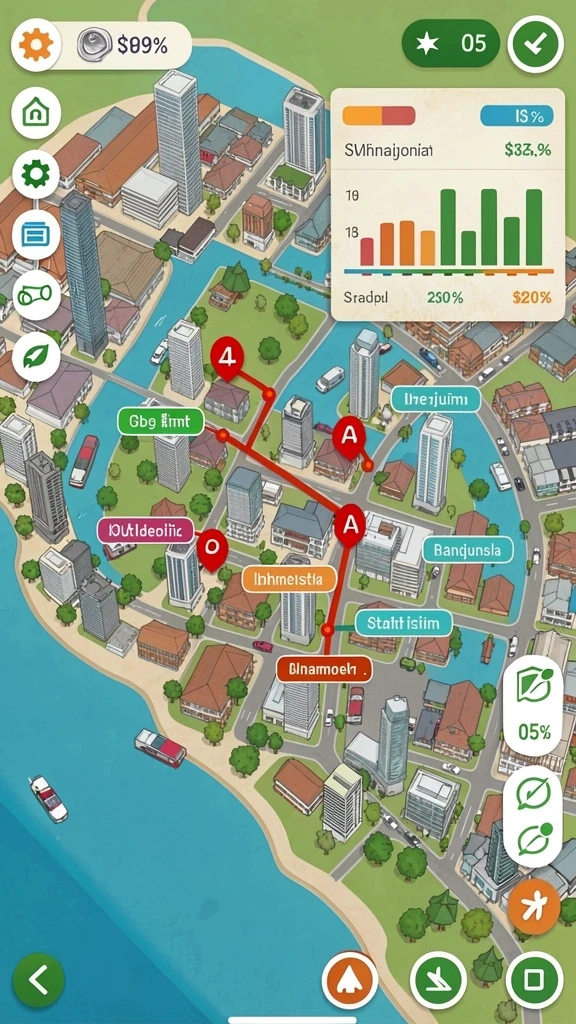This screenshot has height=1024, width=576.
Task: Open the Banqunsla map label
Action: click(468, 550)
